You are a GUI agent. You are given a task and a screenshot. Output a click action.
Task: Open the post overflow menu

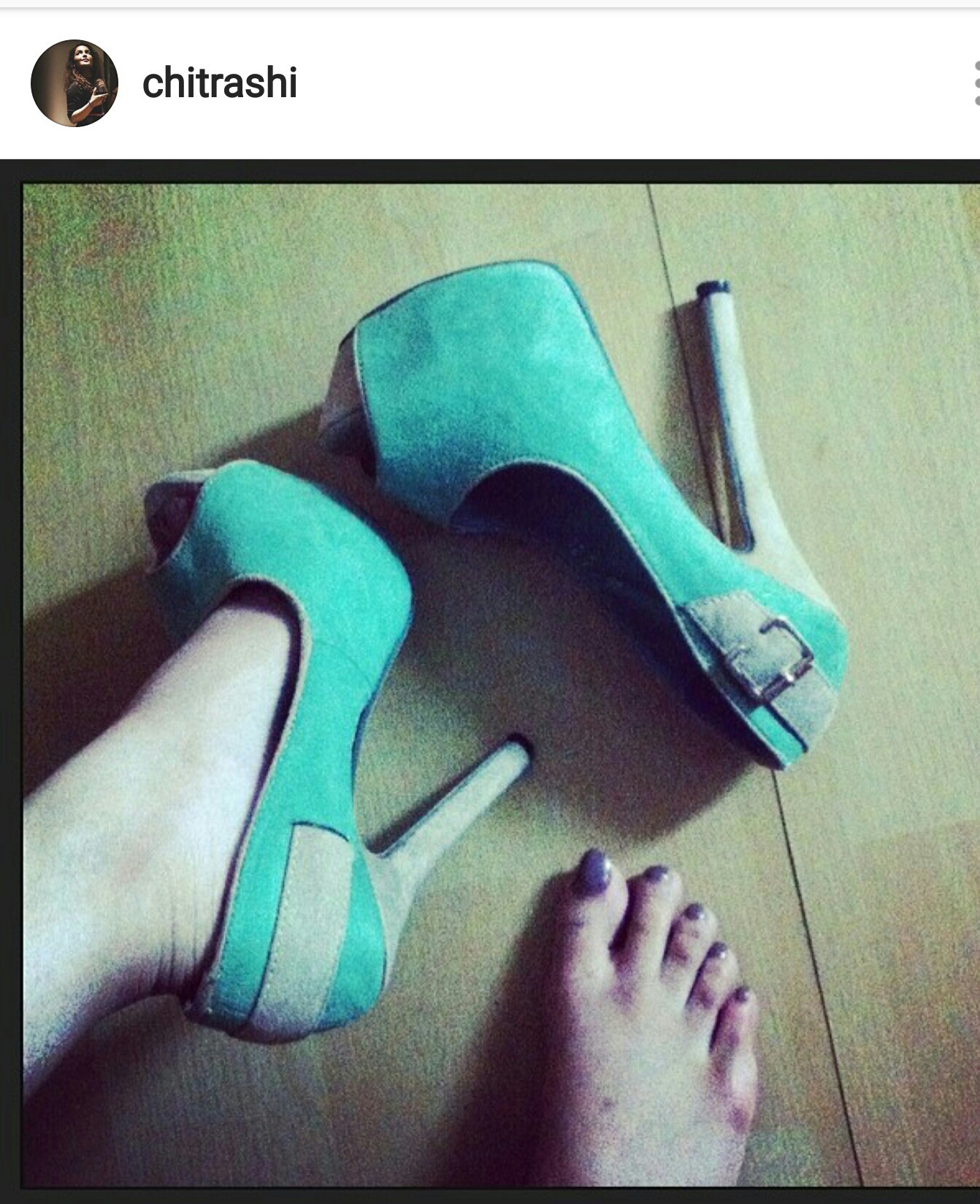974,83
